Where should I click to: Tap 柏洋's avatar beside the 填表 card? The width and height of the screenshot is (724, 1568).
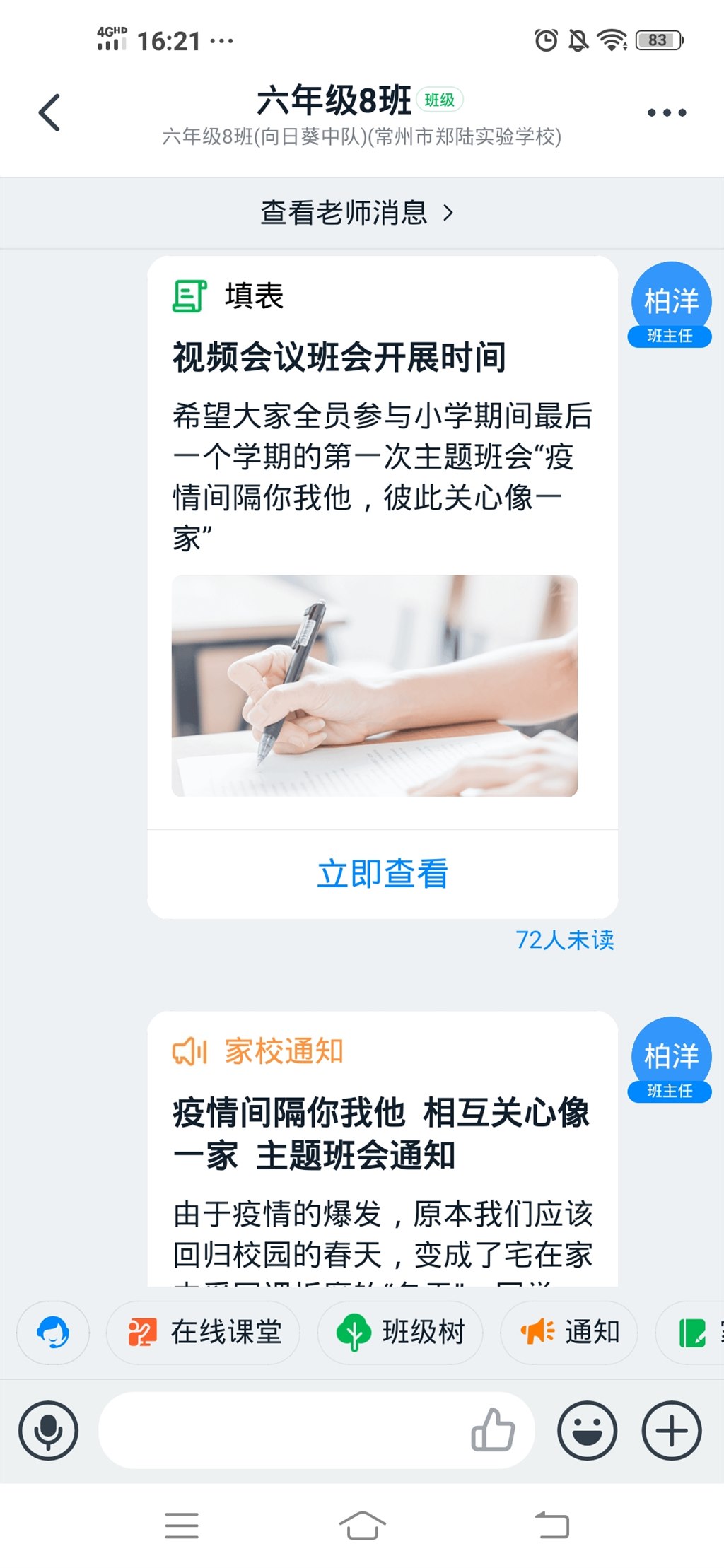coord(670,300)
